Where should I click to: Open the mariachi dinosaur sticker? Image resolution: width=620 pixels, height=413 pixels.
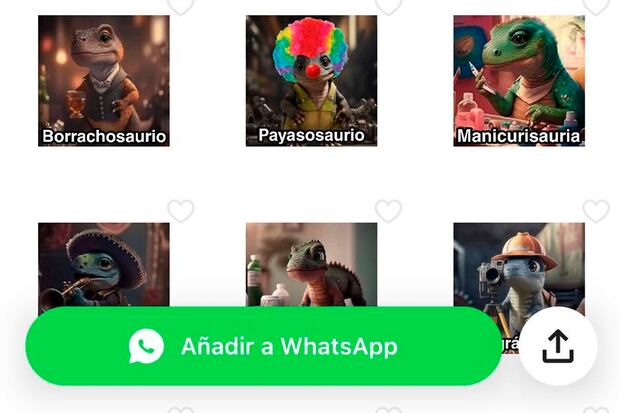click(104, 264)
